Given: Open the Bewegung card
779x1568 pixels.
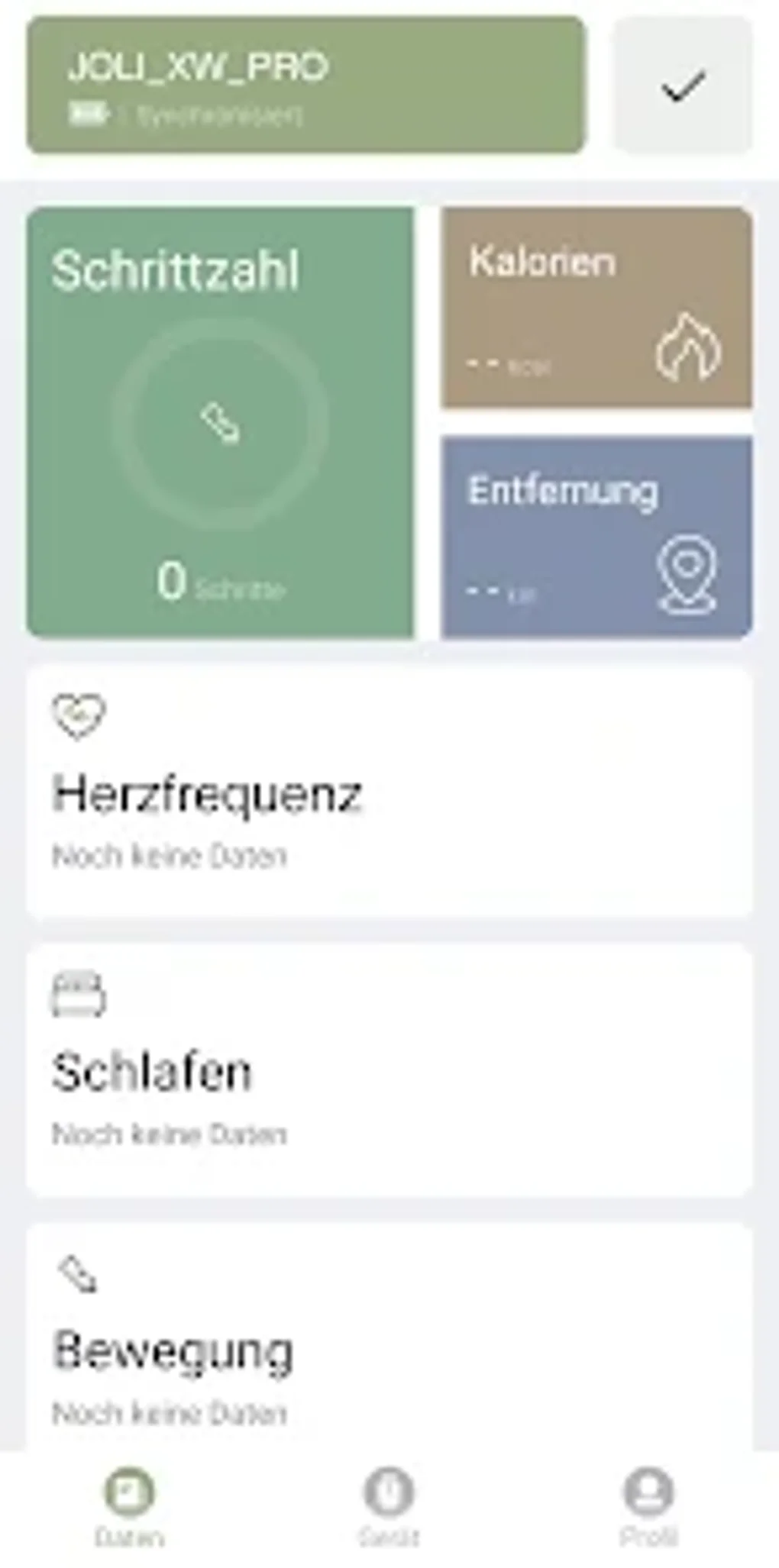Looking at the screenshot, I should click(x=389, y=1337).
